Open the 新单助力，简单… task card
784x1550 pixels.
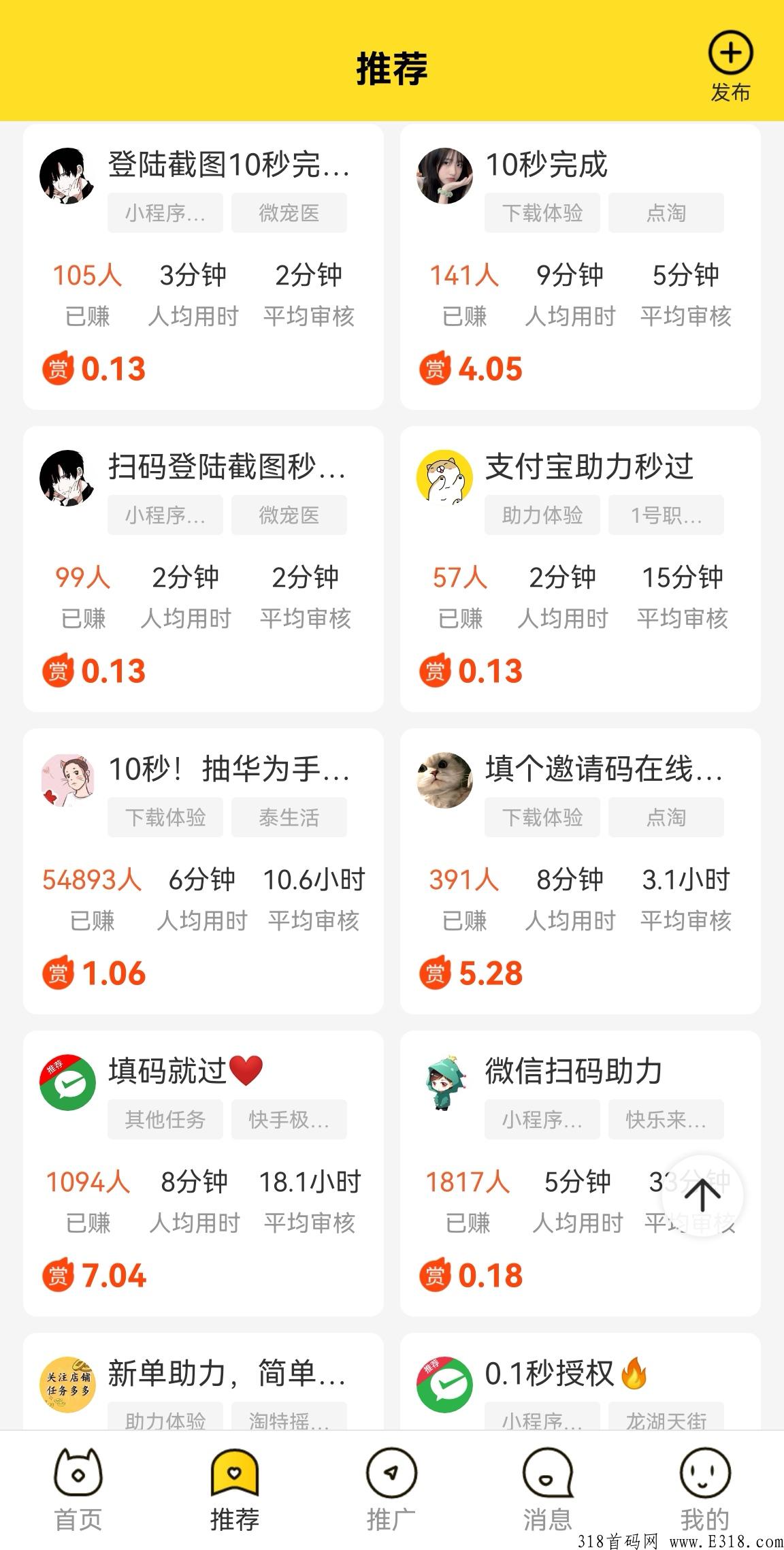tap(203, 1381)
